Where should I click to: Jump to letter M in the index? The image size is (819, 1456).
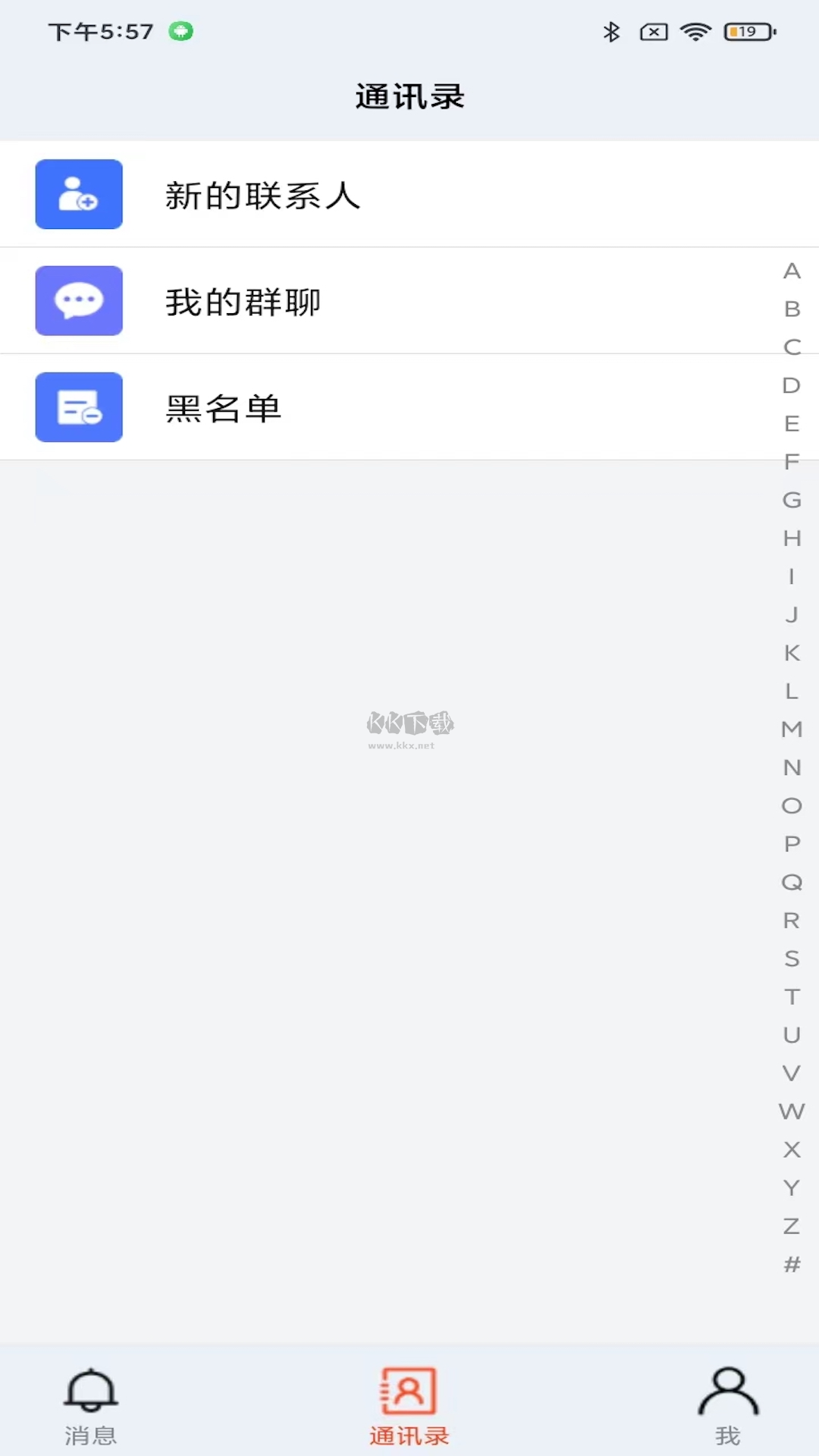(x=791, y=730)
